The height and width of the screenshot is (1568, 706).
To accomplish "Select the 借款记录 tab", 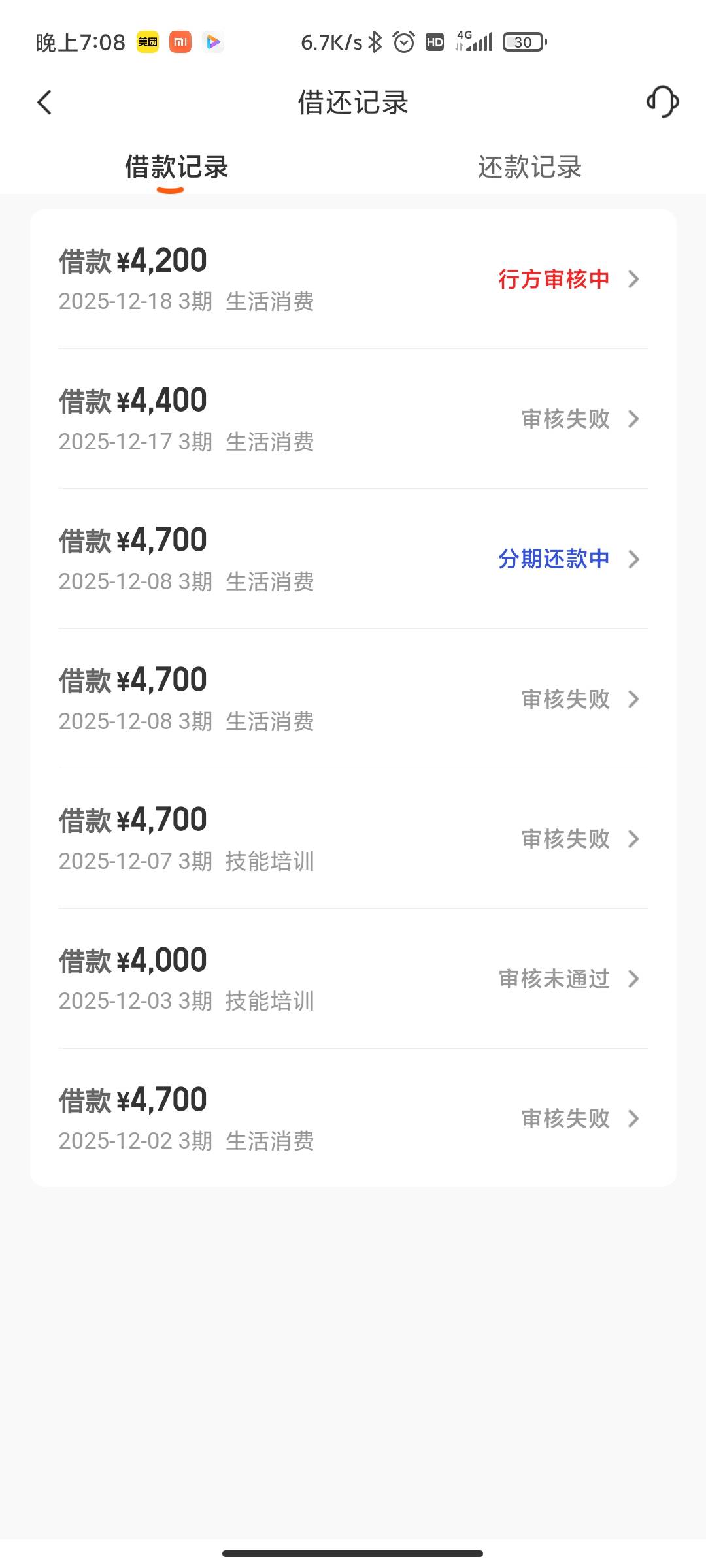I will [176, 167].
